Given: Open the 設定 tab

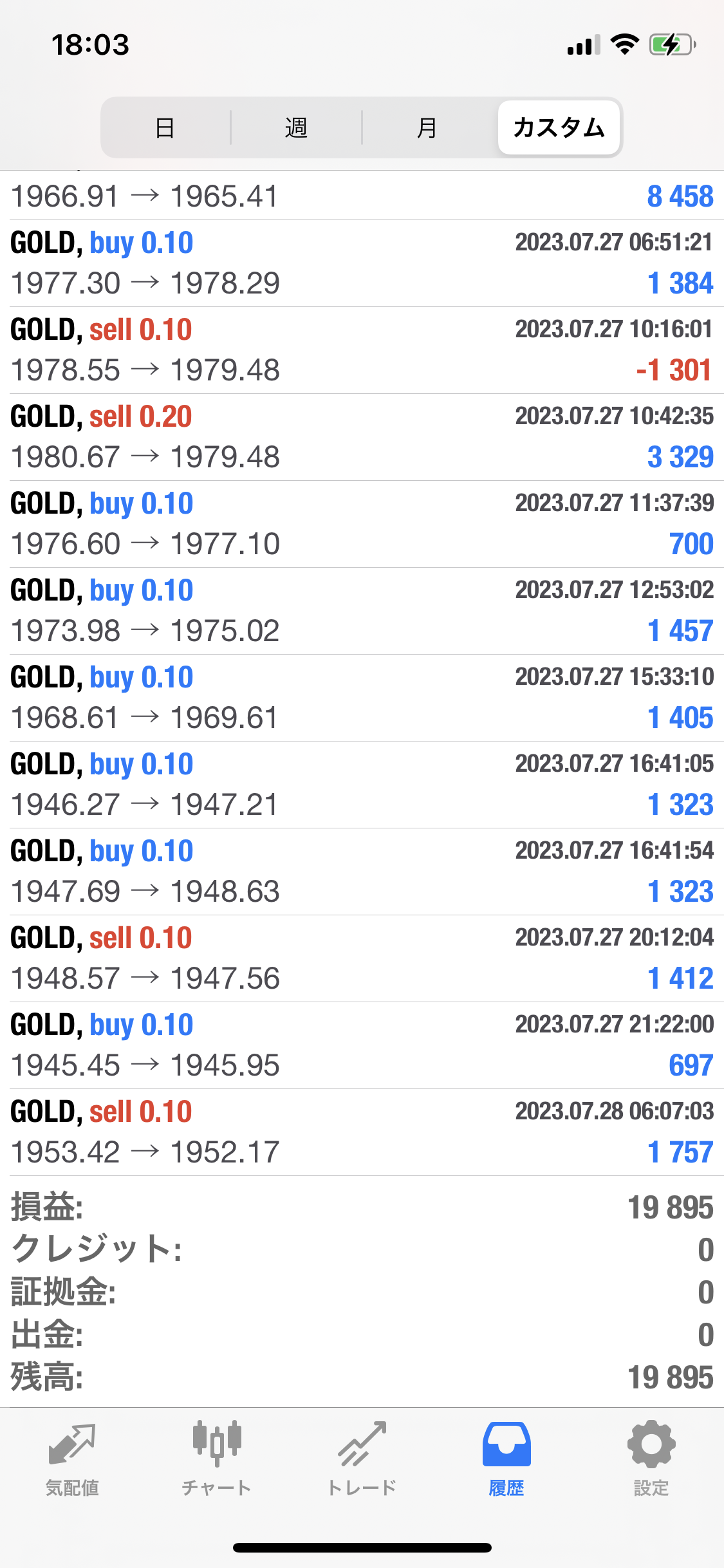Looking at the screenshot, I should [651, 1459].
